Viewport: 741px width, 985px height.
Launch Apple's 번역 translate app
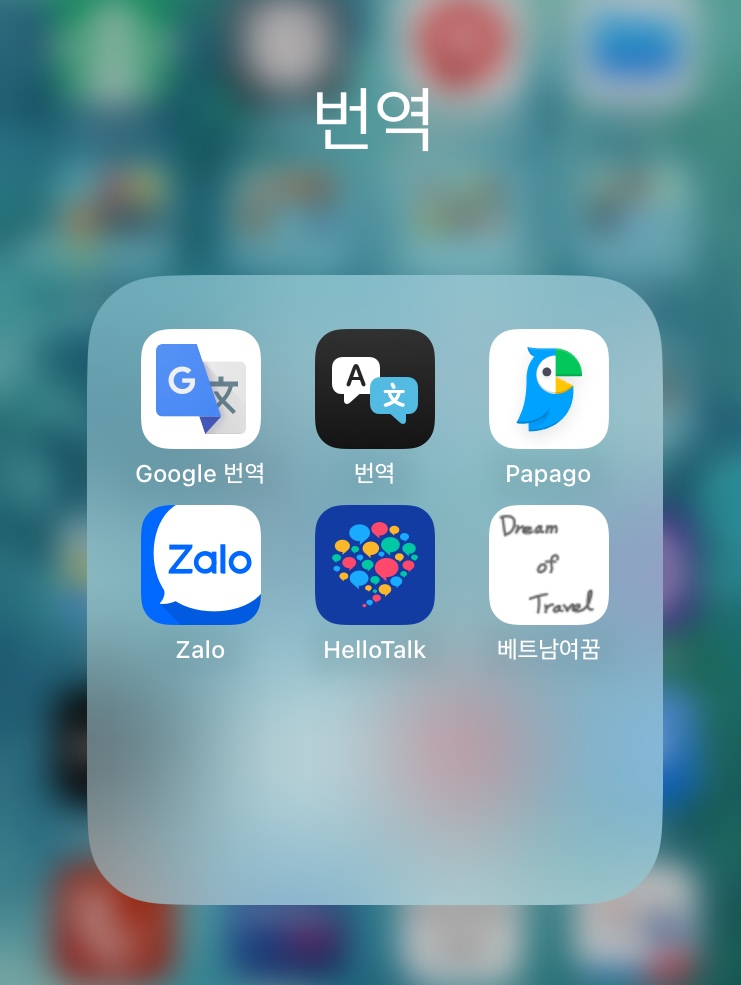click(x=374, y=389)
